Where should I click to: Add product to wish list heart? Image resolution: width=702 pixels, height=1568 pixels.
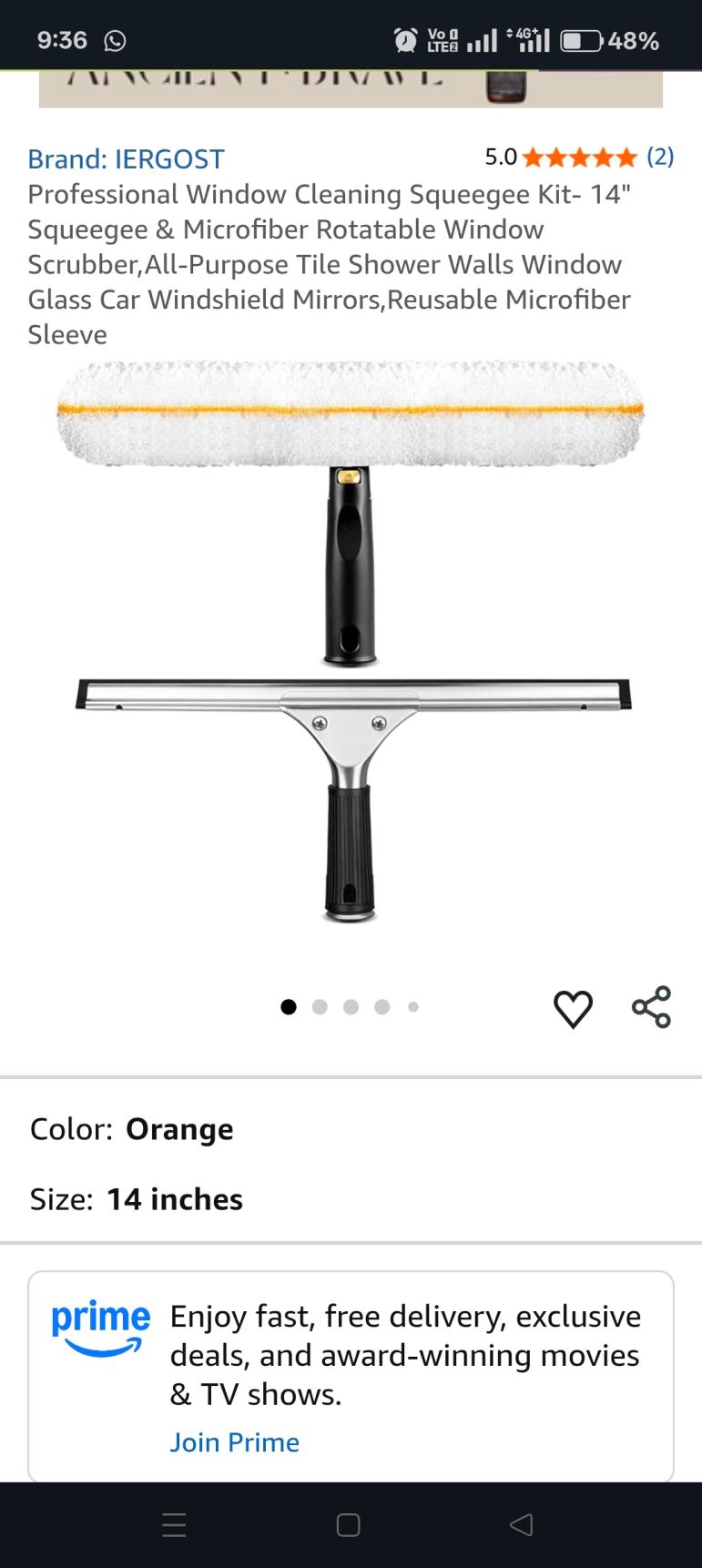(x=573, y=1008)
